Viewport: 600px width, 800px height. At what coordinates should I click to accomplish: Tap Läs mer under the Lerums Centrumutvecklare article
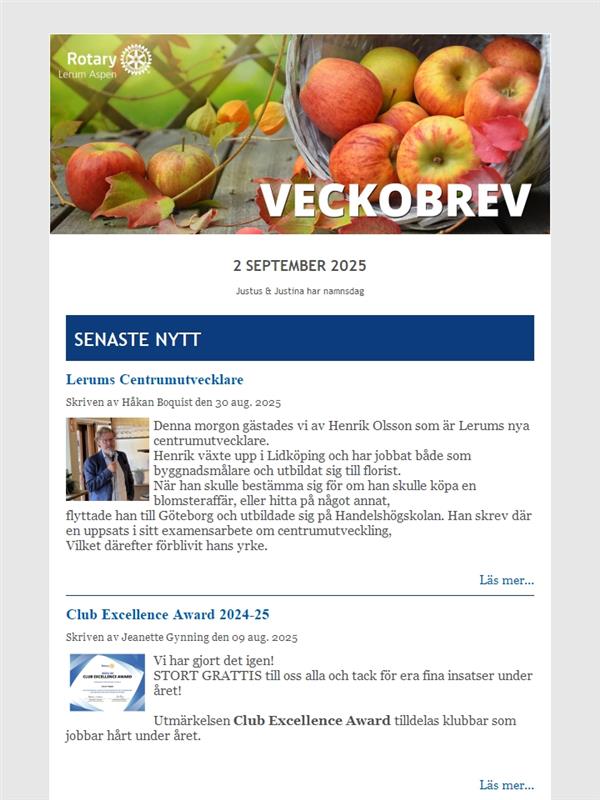coord(506,580)
